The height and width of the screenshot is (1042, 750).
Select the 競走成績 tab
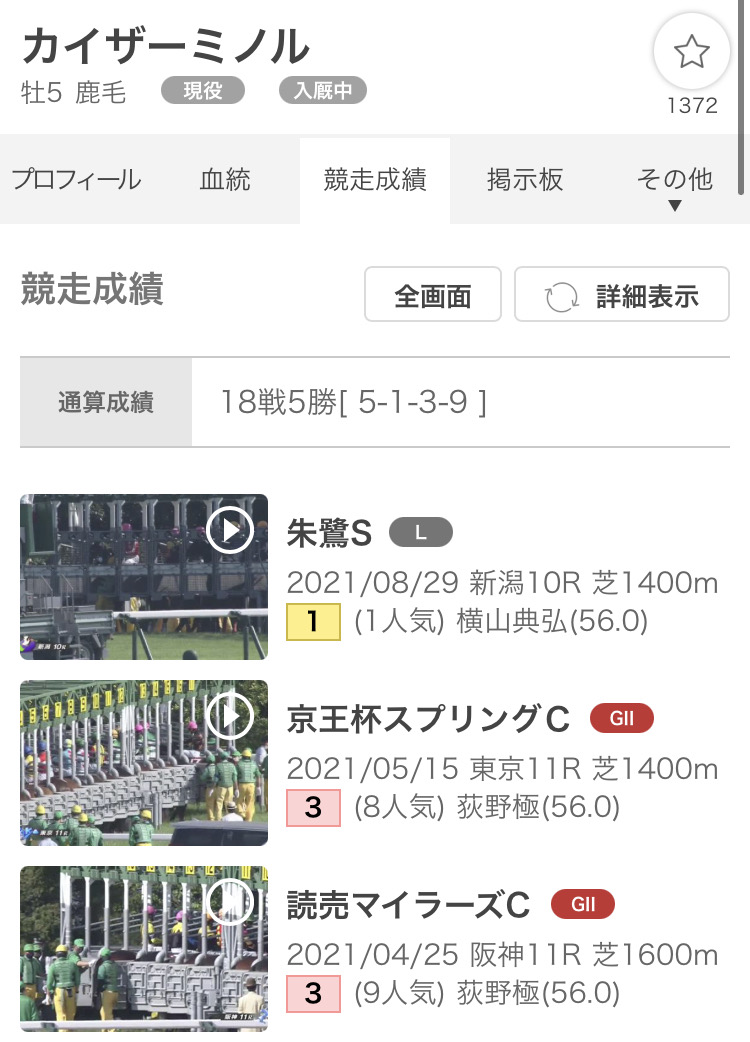click(x=375, y=180)
